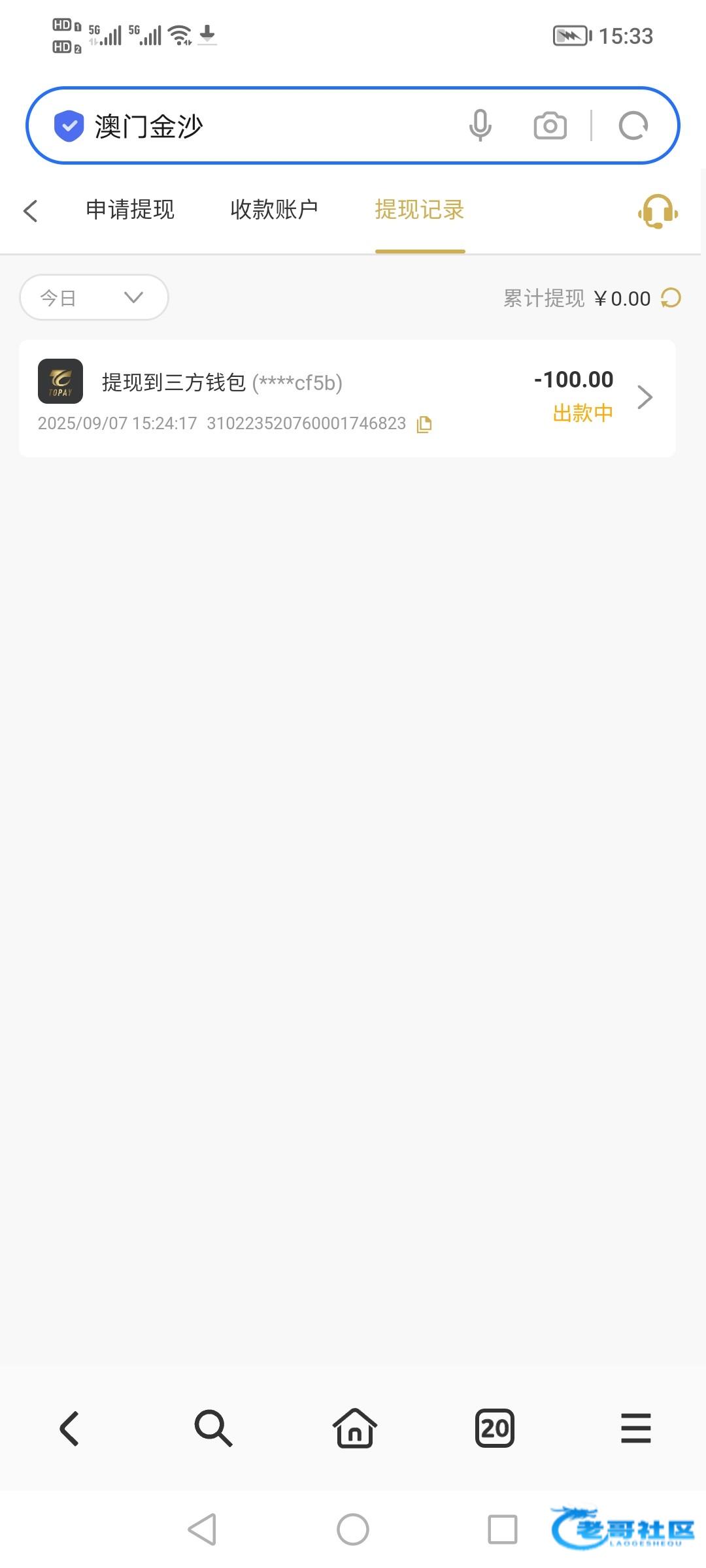
Task: Switch to the 申请提现 tab
Action: click(130, 210)
